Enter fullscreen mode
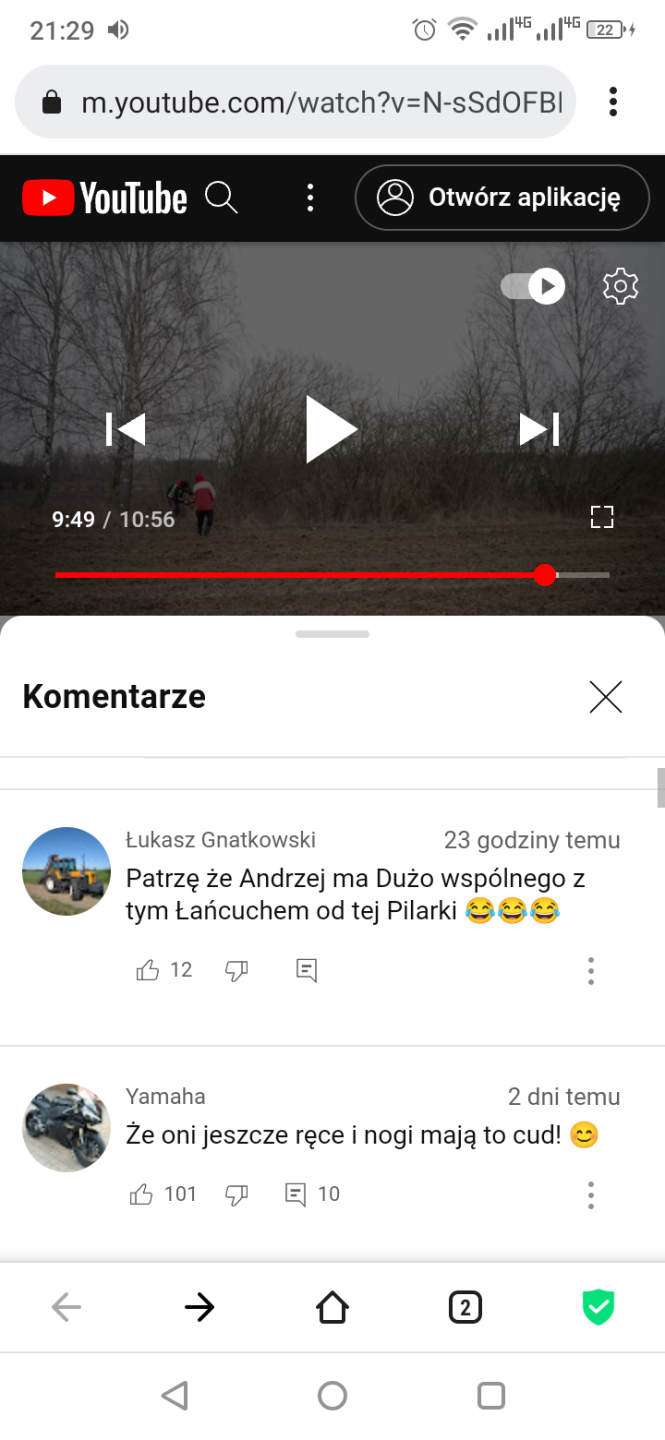The image size is (665, 1440). (x=601, y=517)
